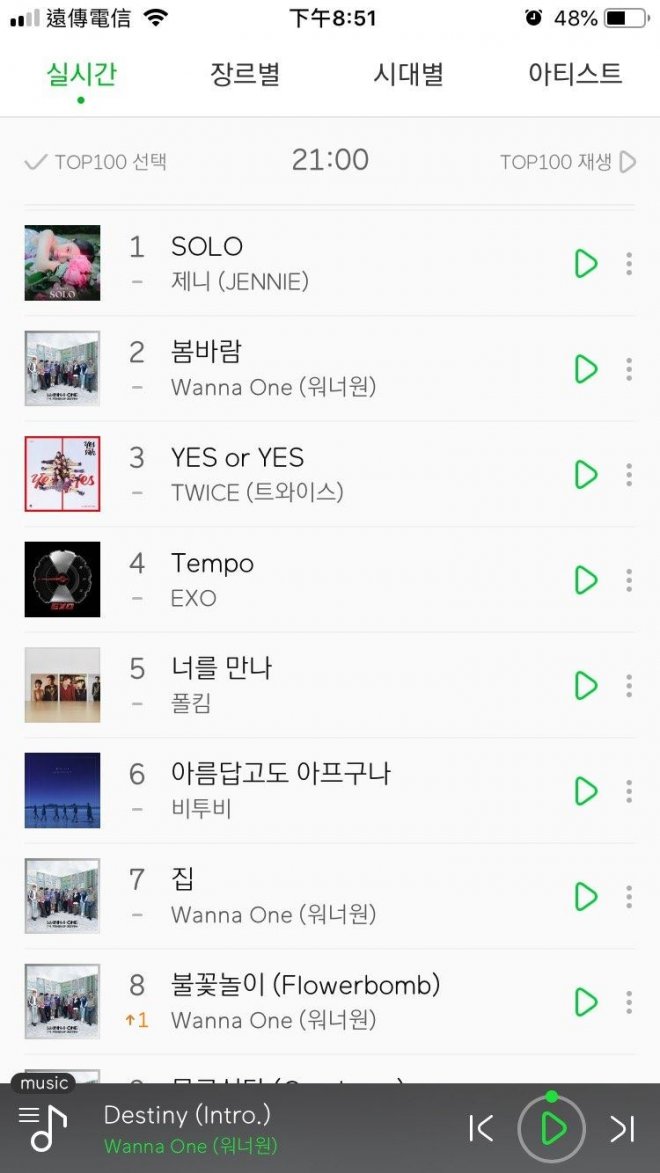This screenshot has height=1173, width=660.
Task: Play 봄바람 by Wanna One
Action: point(585,369)
